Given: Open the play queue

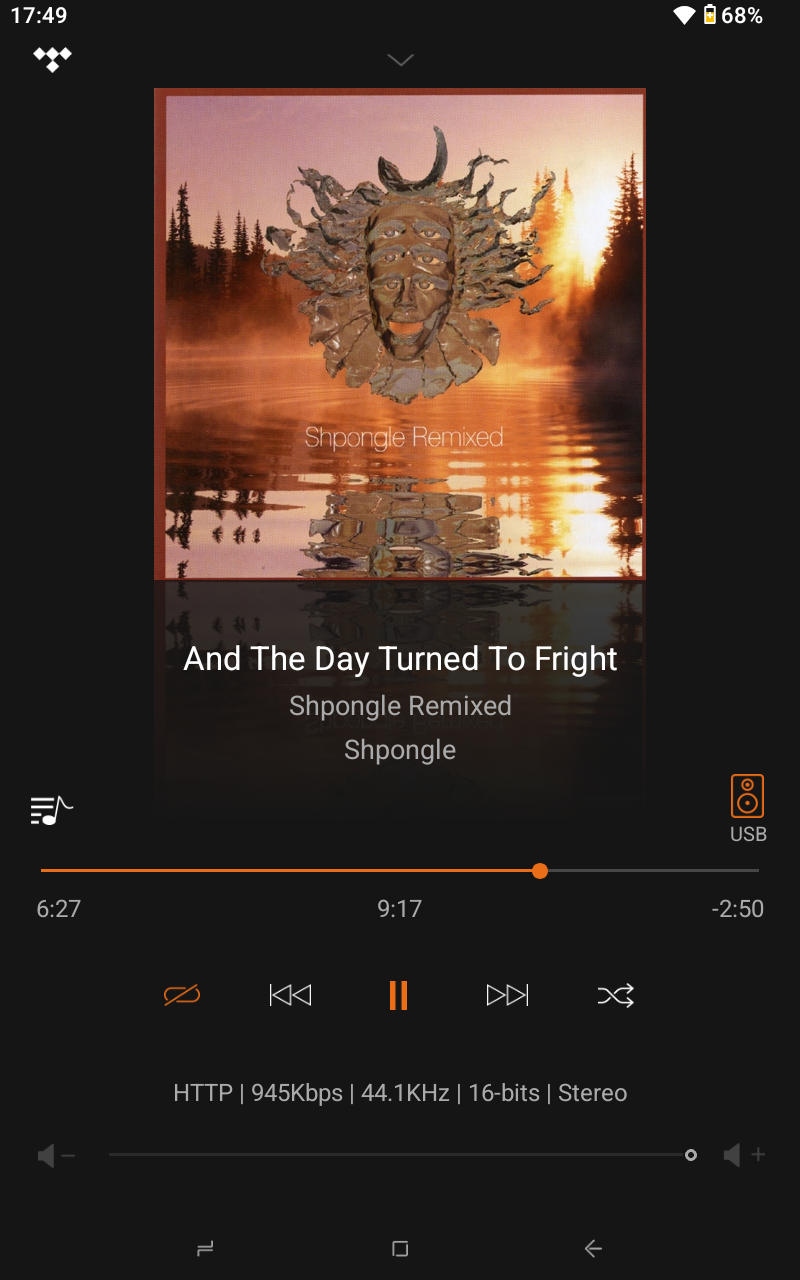Looking at the screenshot, I should pyautogui.click(x=52, y=809).
